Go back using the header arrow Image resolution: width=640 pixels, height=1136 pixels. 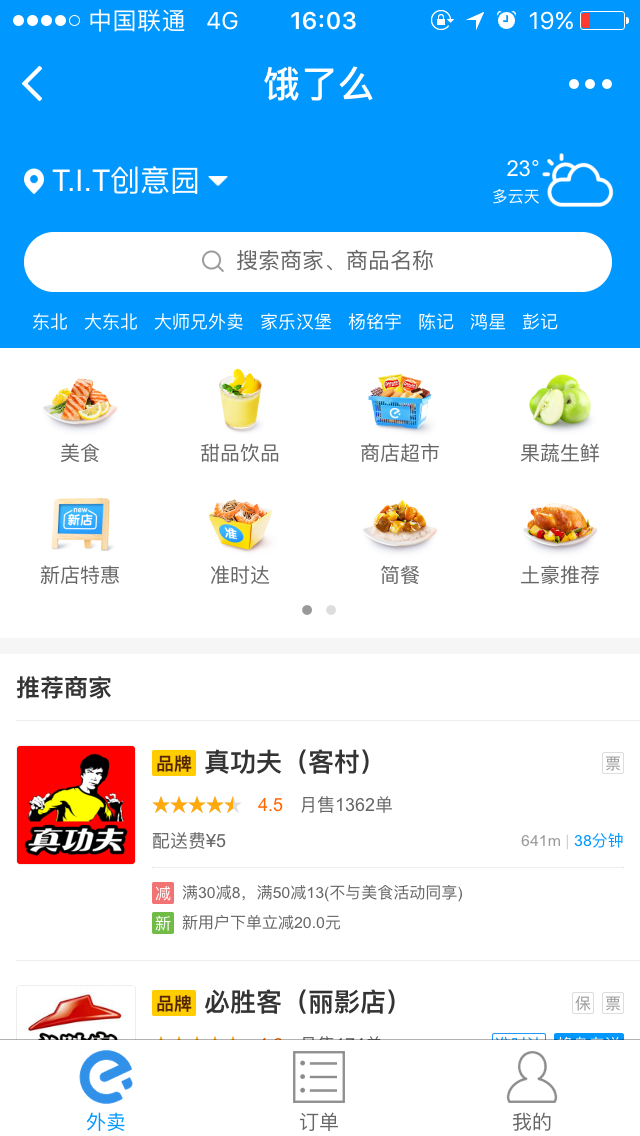click(33, 84)
